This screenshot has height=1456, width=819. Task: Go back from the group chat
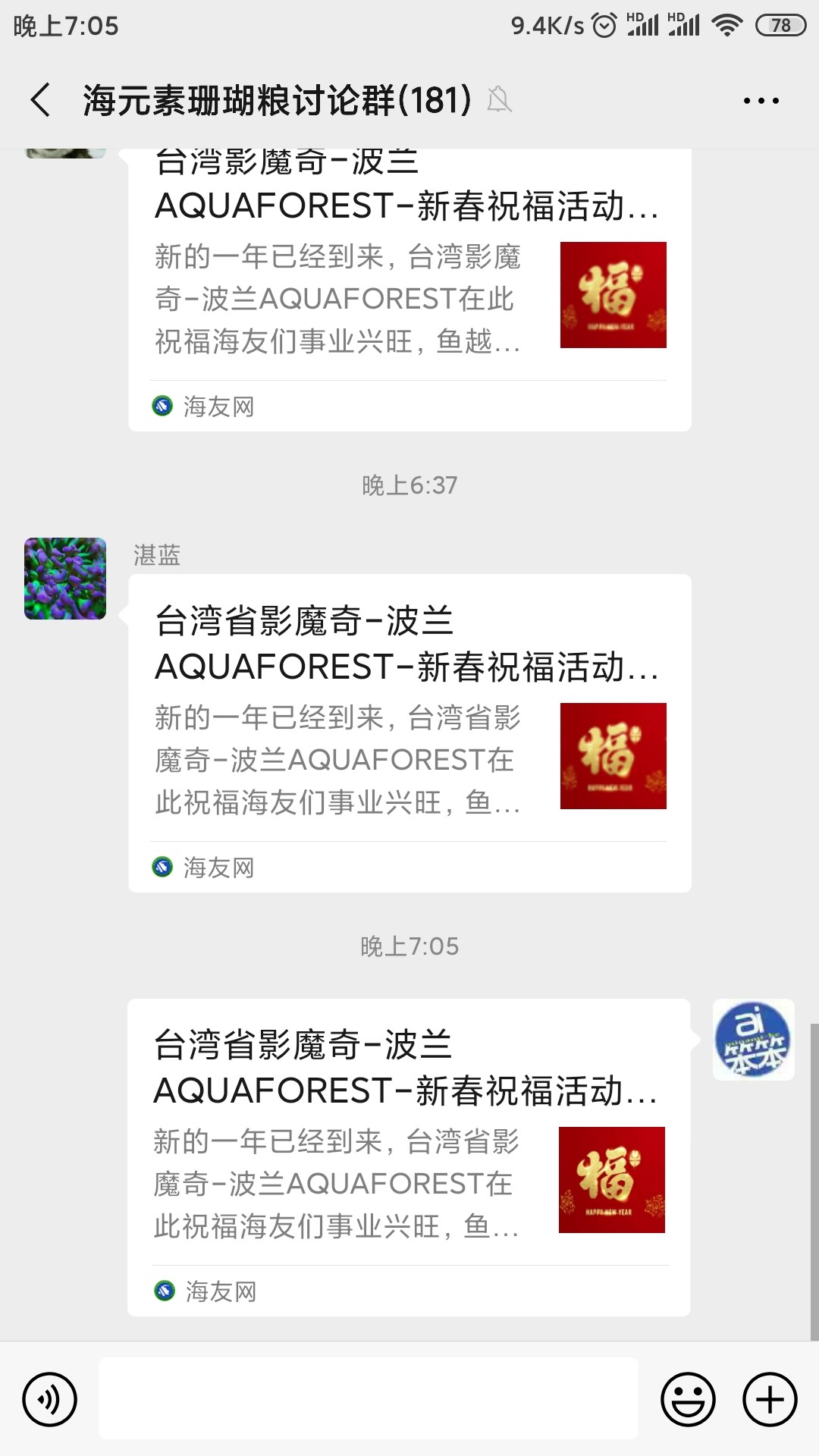pyautogui.click(x=41, y=100)
